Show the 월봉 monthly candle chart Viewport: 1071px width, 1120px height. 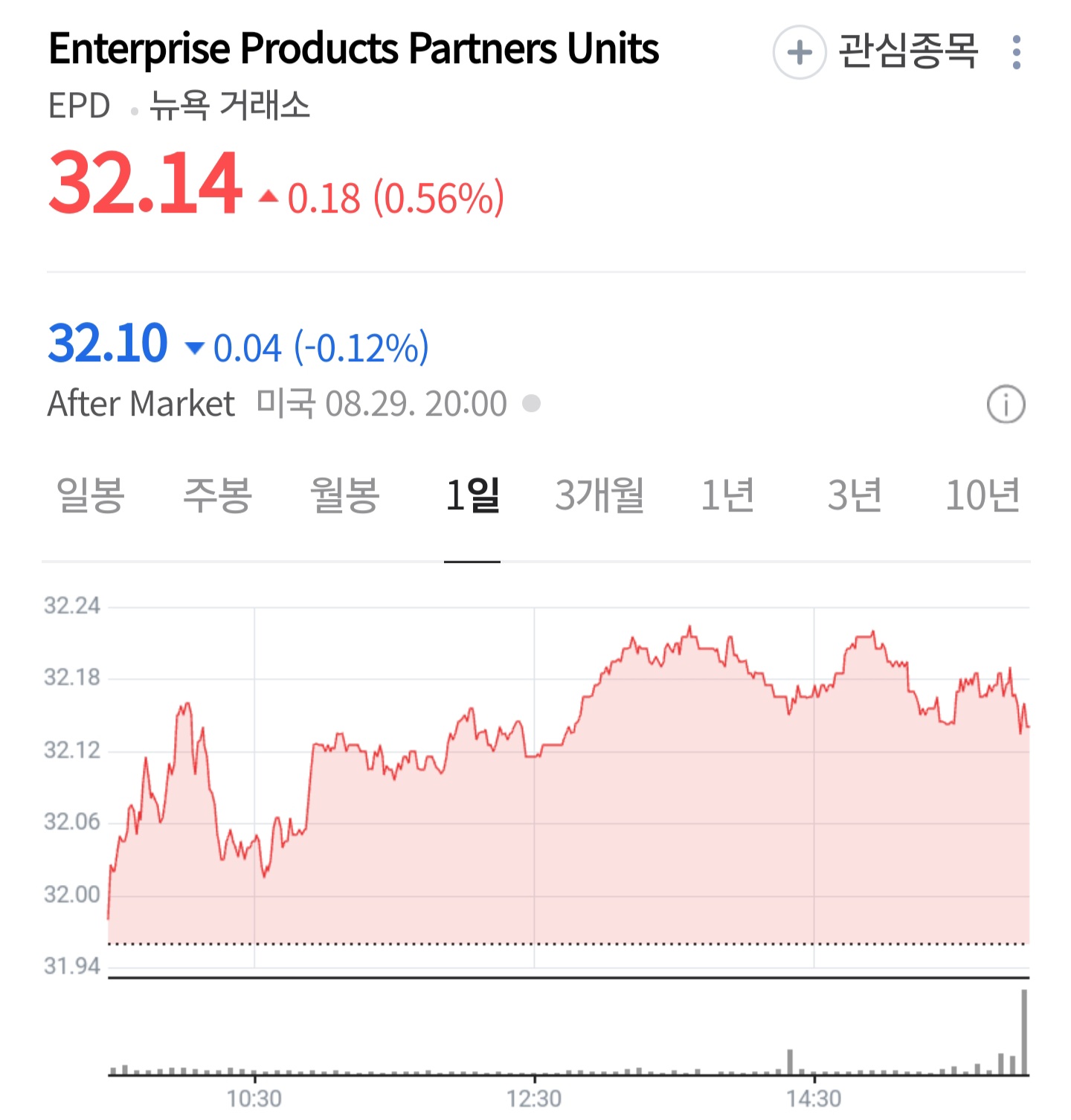coord(345,495)
